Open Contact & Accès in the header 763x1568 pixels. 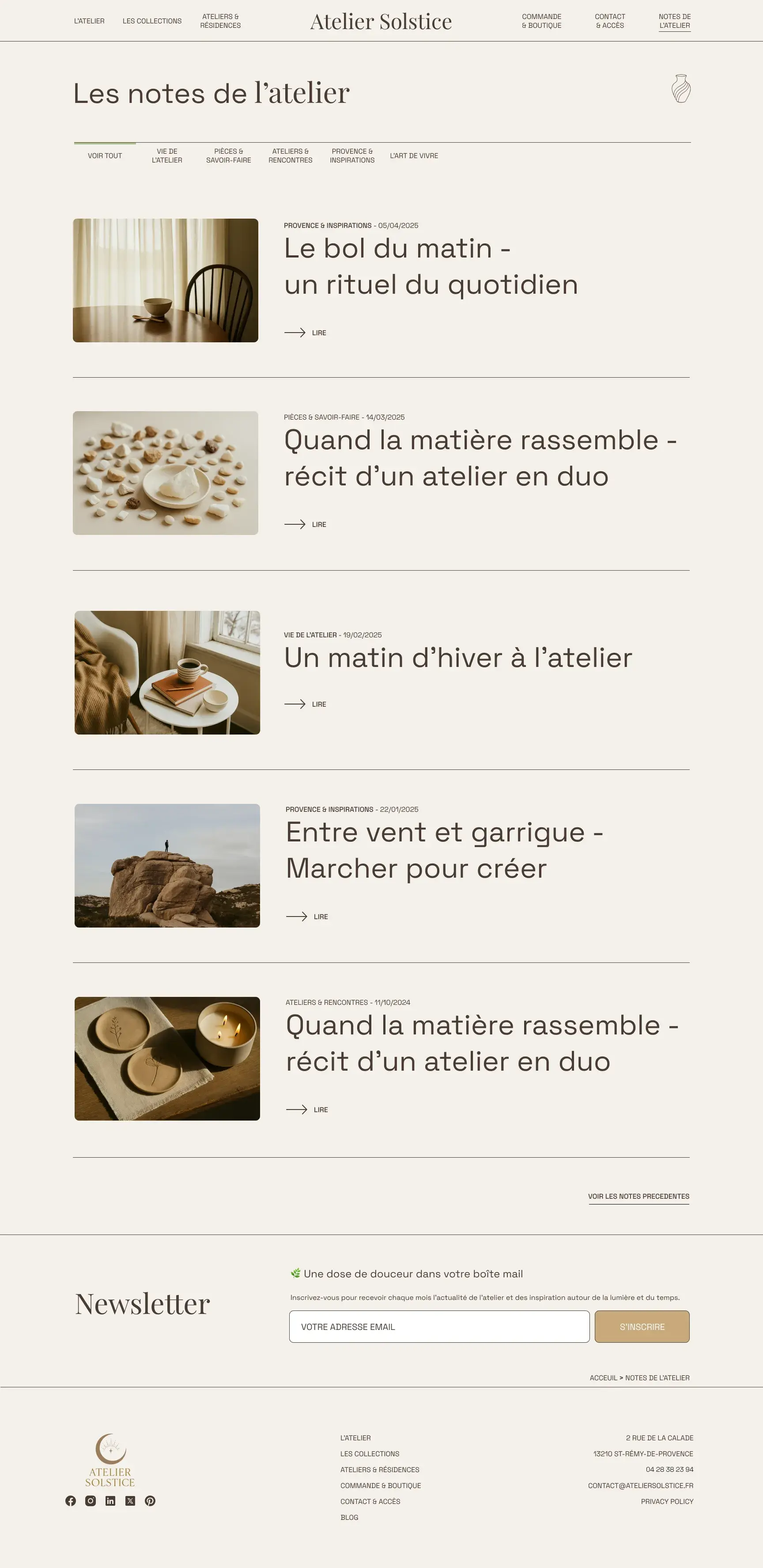click(x=610, y=21)
